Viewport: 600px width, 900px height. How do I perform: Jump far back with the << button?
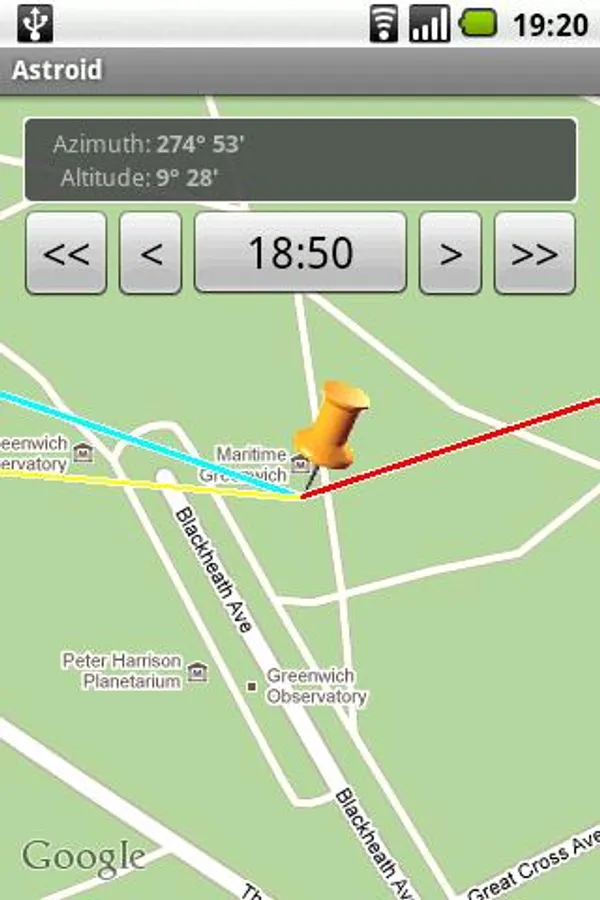(x=66, y=253)
